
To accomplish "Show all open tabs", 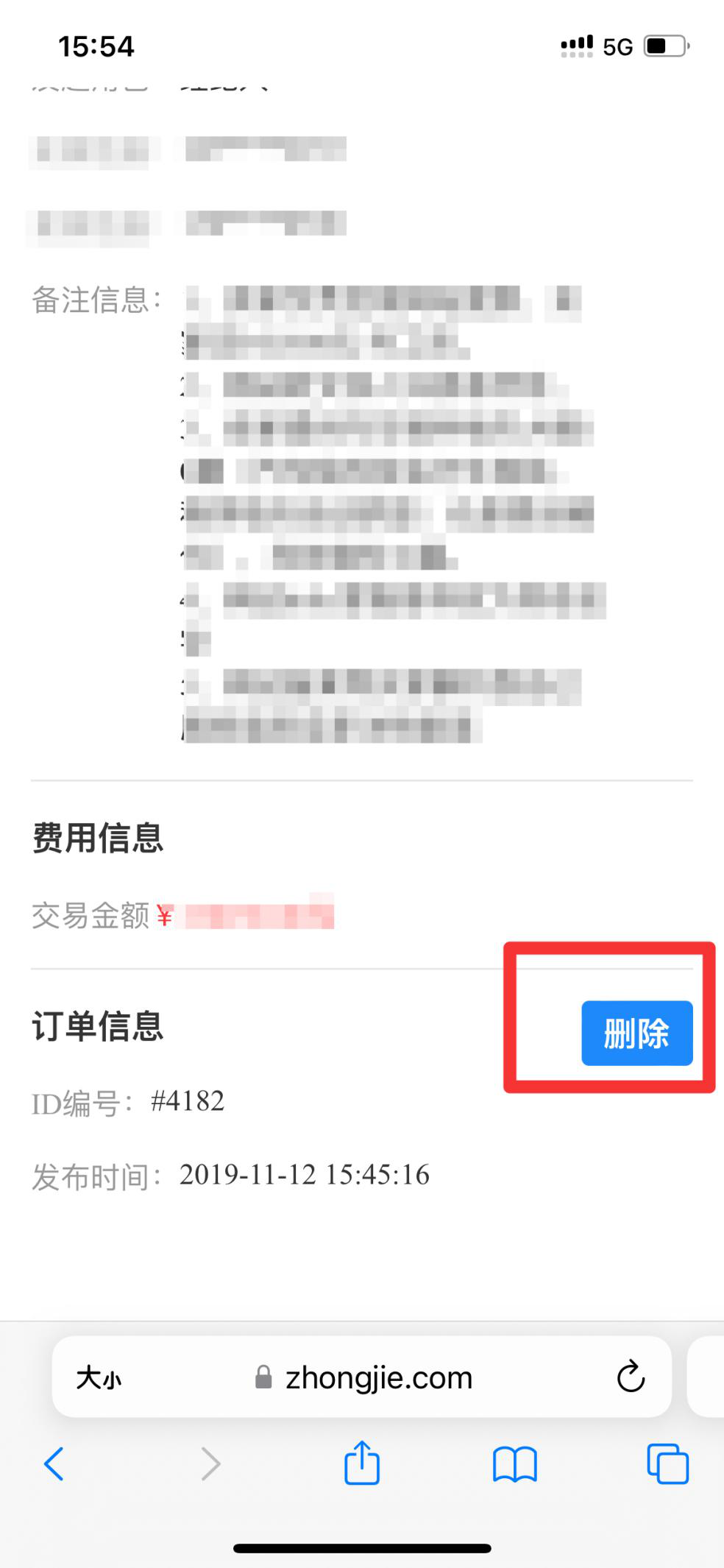I will point(667,1463).
